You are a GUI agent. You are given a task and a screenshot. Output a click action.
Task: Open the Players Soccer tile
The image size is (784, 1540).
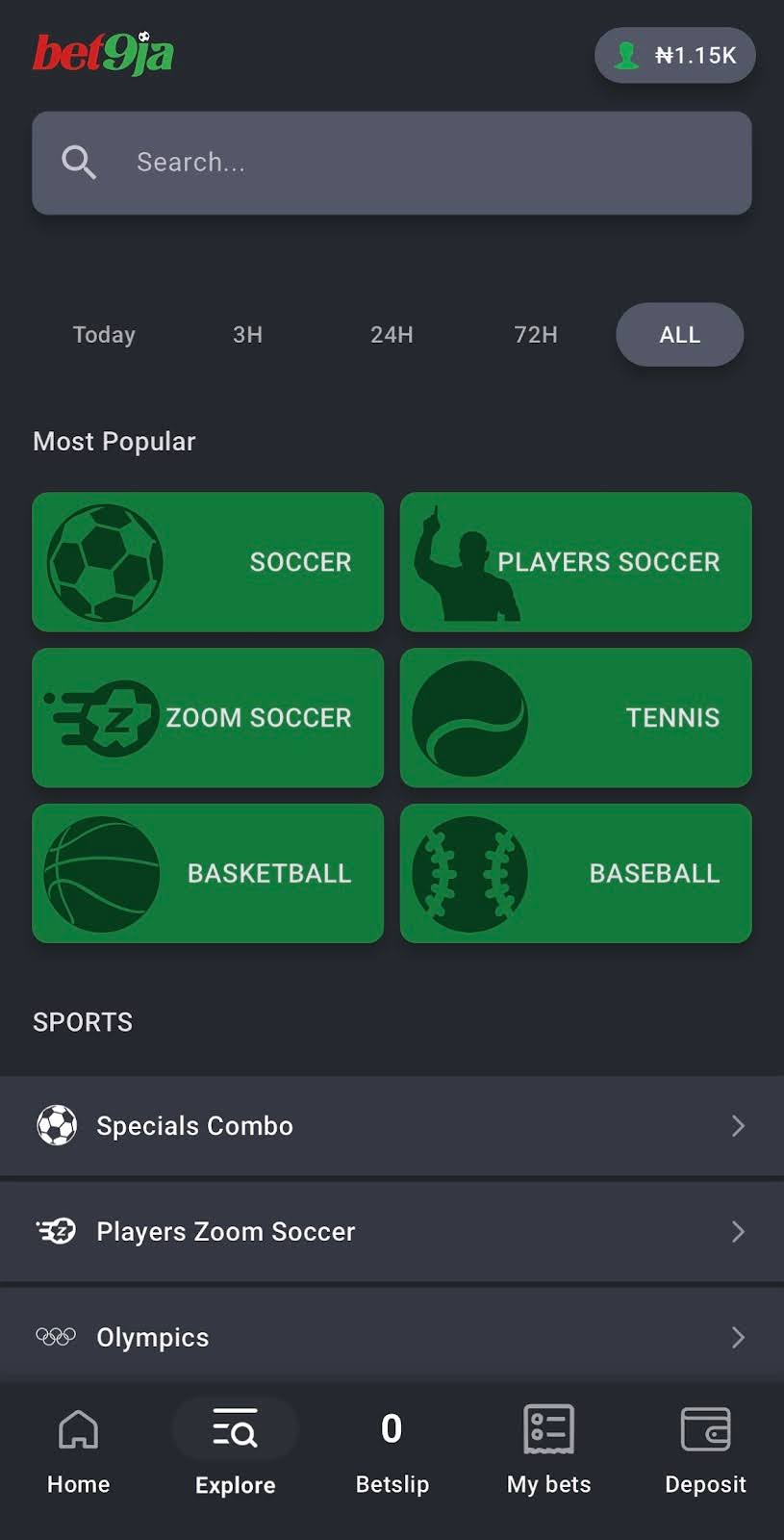coord(575,562)
